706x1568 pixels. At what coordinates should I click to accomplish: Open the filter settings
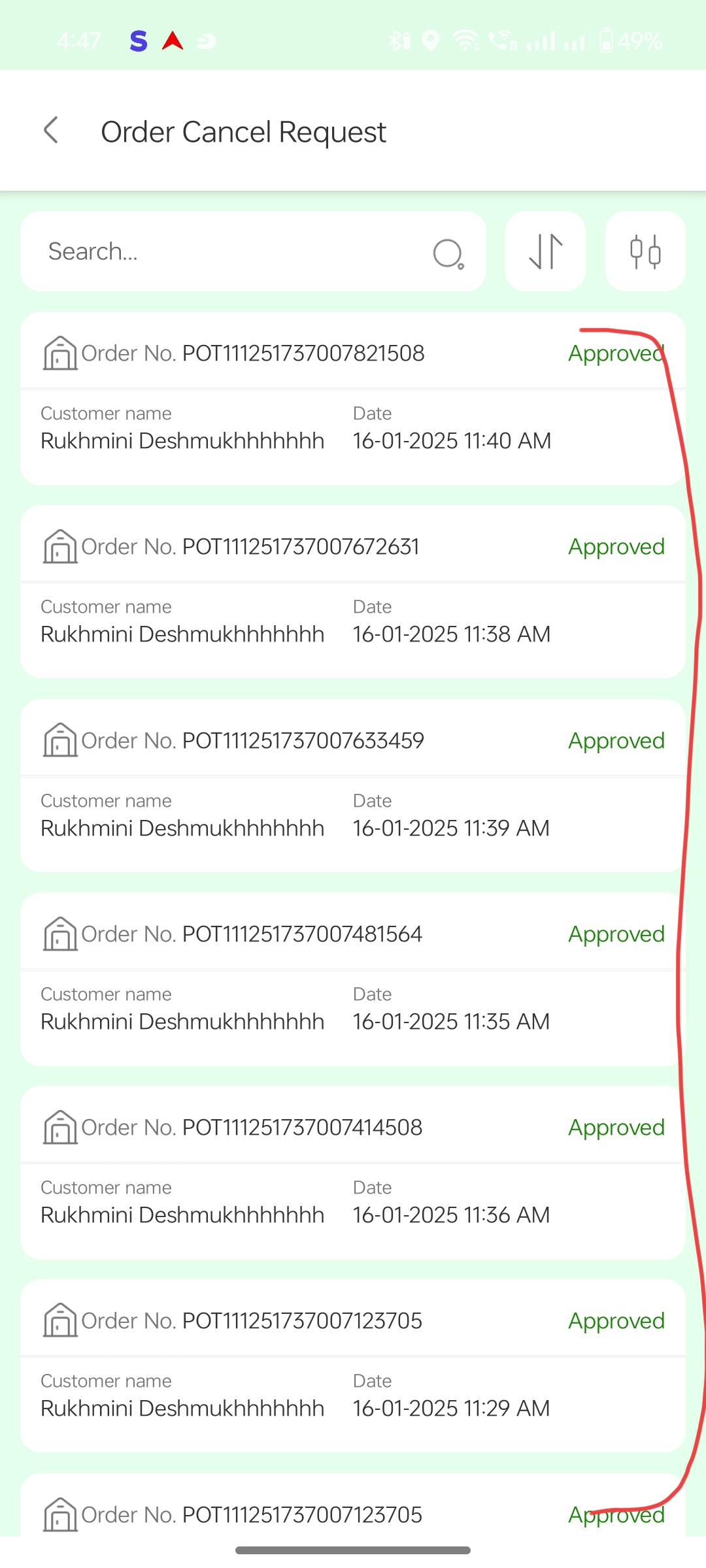point(645,252)
